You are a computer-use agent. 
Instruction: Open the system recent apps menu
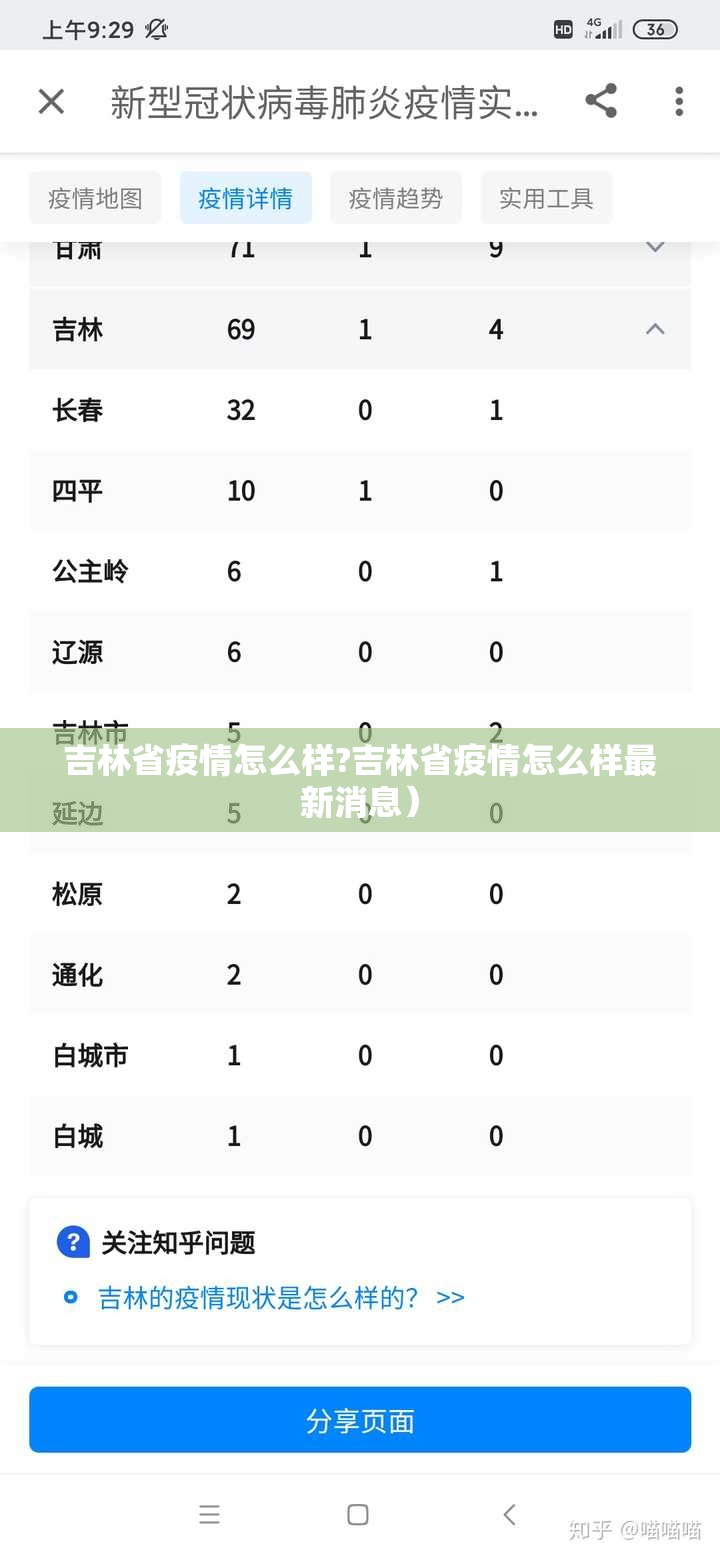[209, 1514]
